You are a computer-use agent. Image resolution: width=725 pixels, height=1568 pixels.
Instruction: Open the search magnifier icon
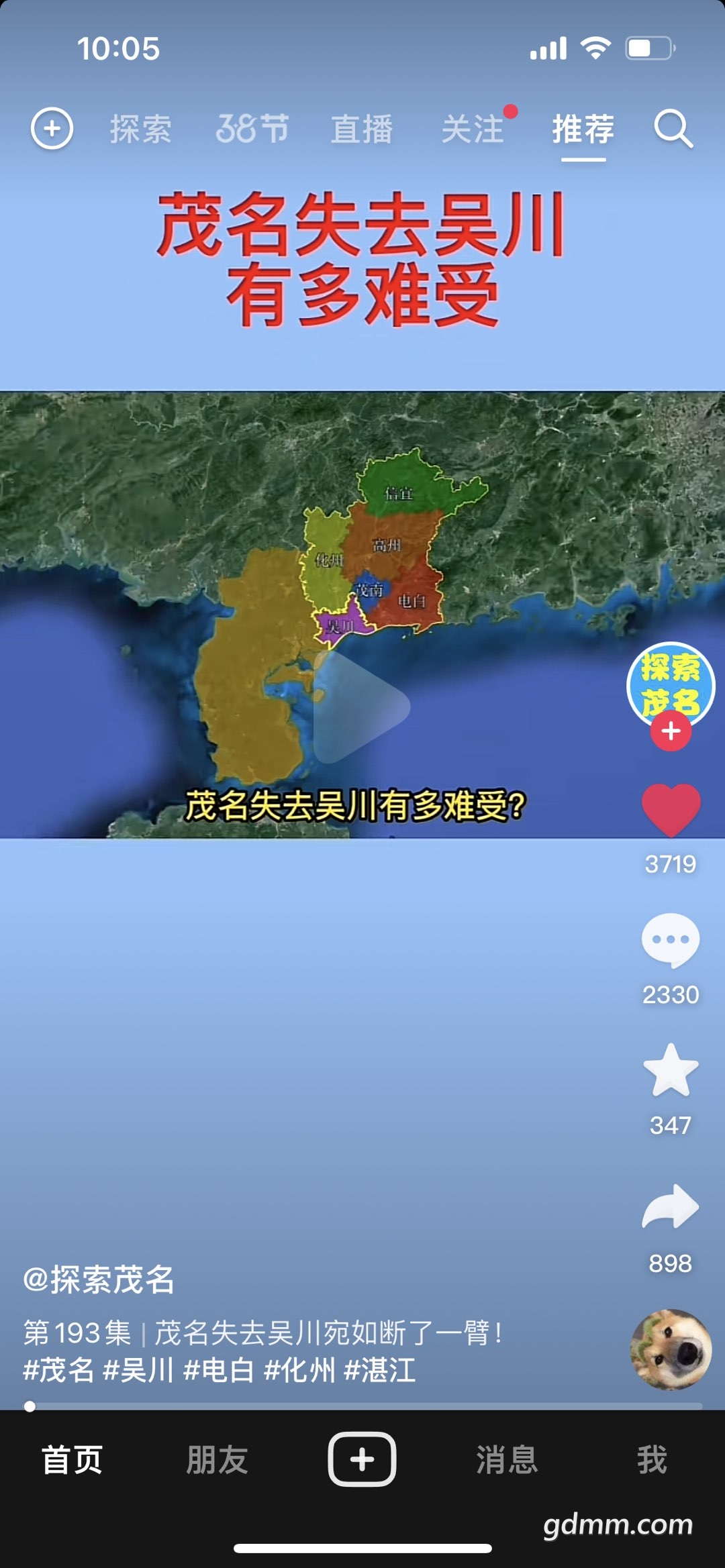pyautogui.click(x=673, y=128)
